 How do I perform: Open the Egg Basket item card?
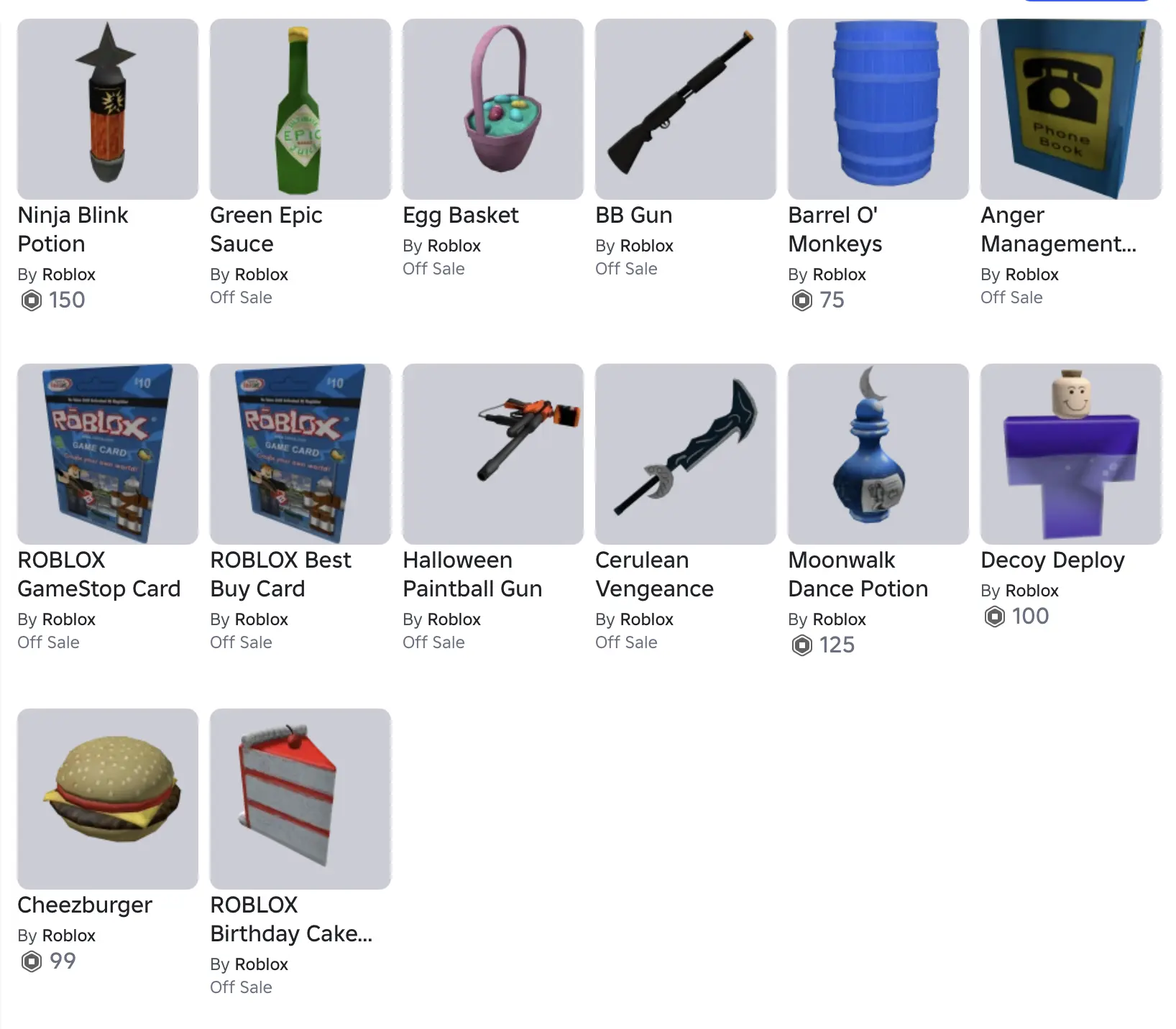click(x=493, y=109)
